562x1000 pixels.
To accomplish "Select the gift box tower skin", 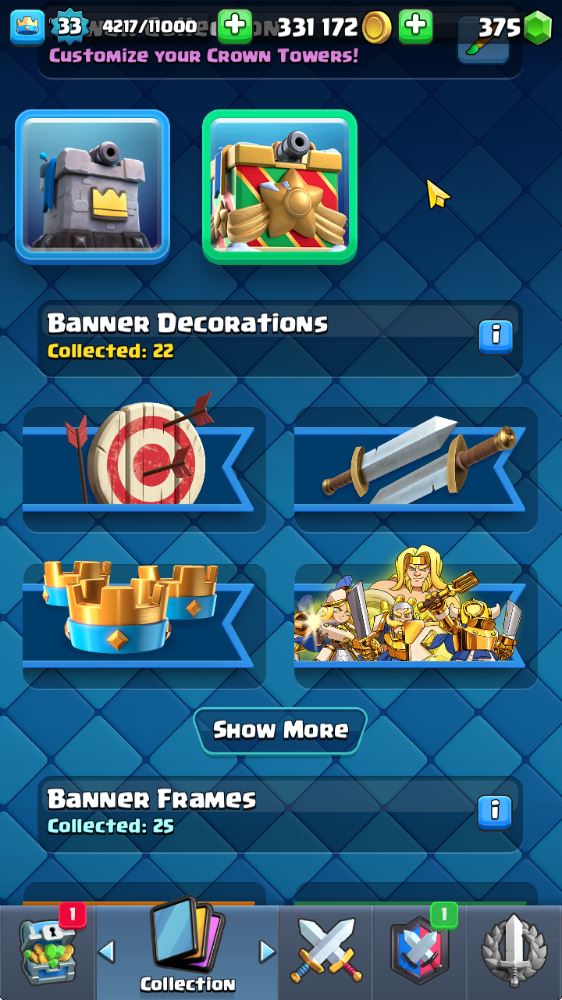I will pyautogui.click(x=279, y=186).
